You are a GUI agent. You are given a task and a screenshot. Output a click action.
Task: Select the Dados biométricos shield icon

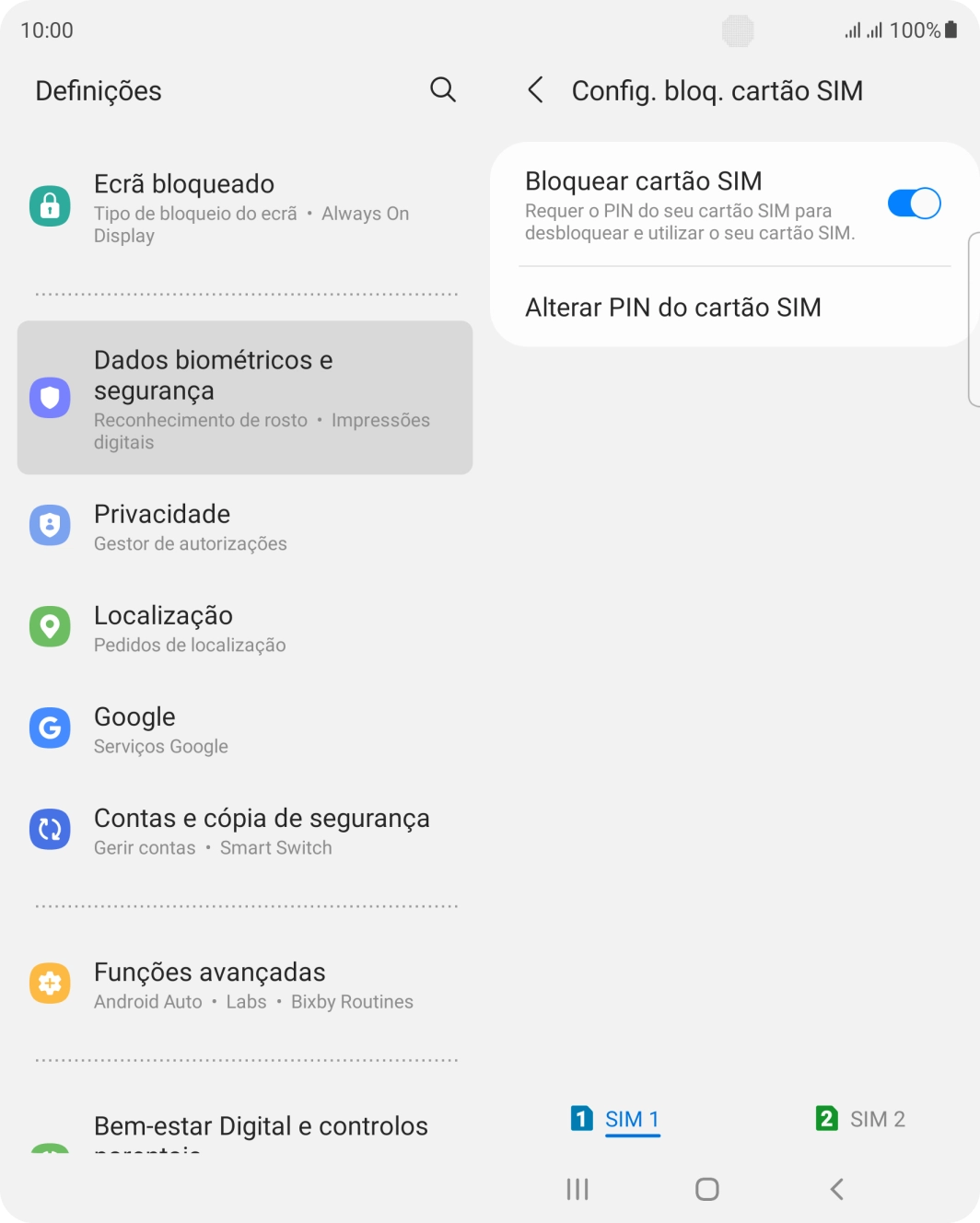click(50, 397)
